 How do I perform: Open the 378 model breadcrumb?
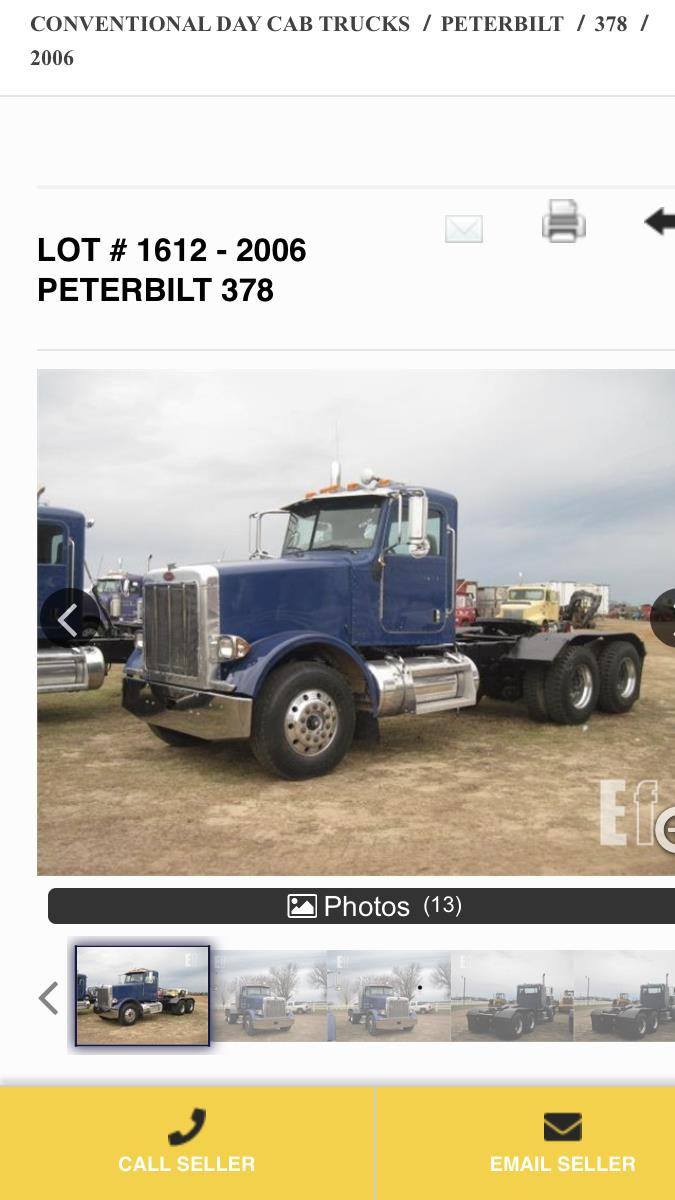(610, 24)
